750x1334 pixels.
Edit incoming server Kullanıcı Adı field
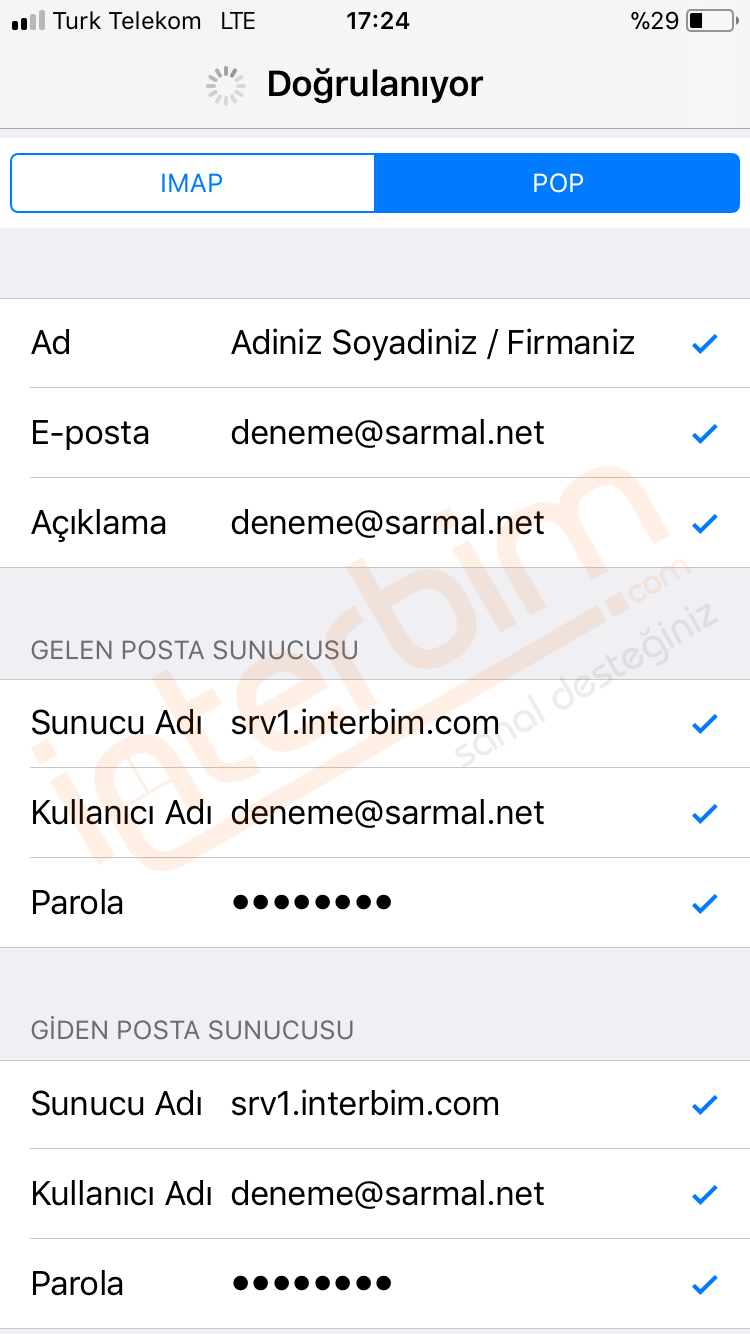[x=375, y=813]
